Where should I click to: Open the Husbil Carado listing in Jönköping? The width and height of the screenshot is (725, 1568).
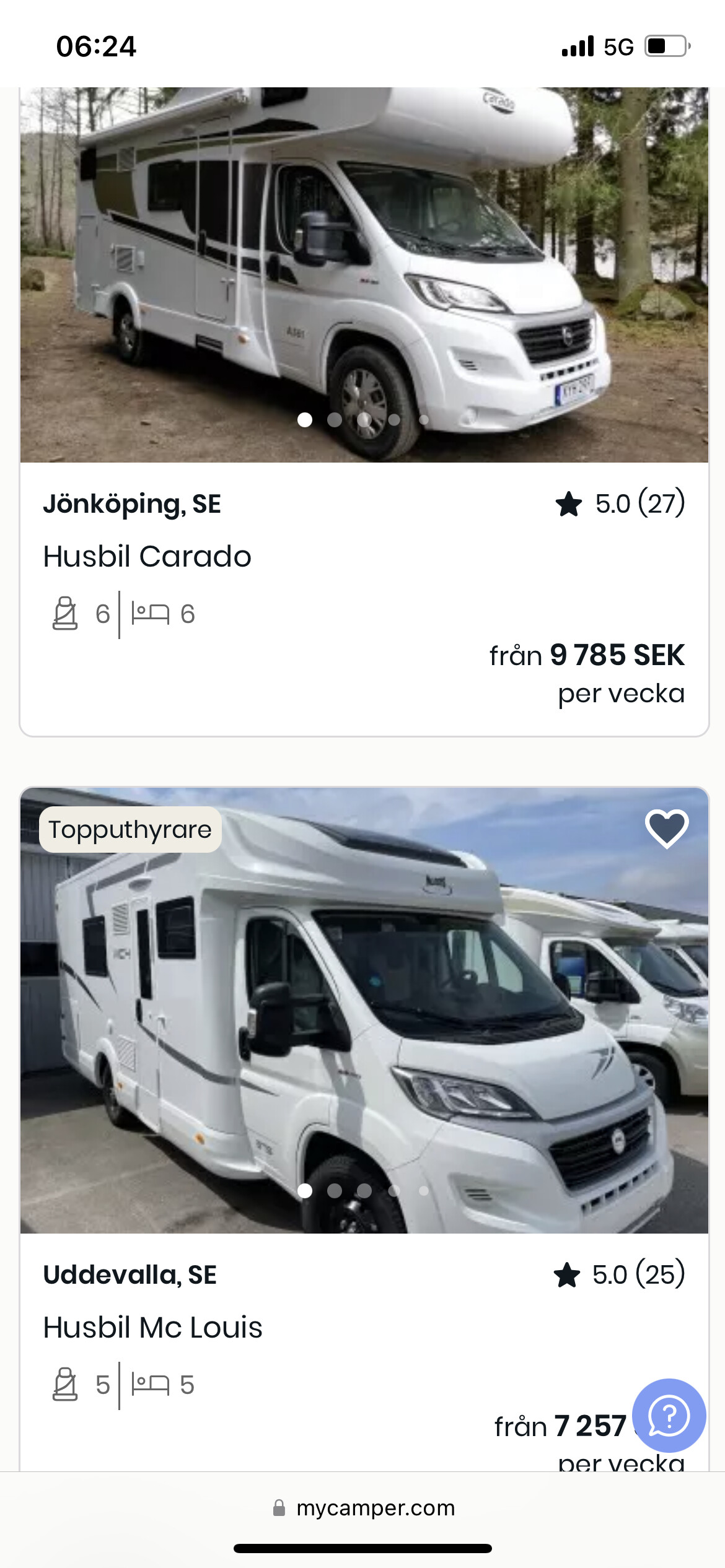point(147,556)
